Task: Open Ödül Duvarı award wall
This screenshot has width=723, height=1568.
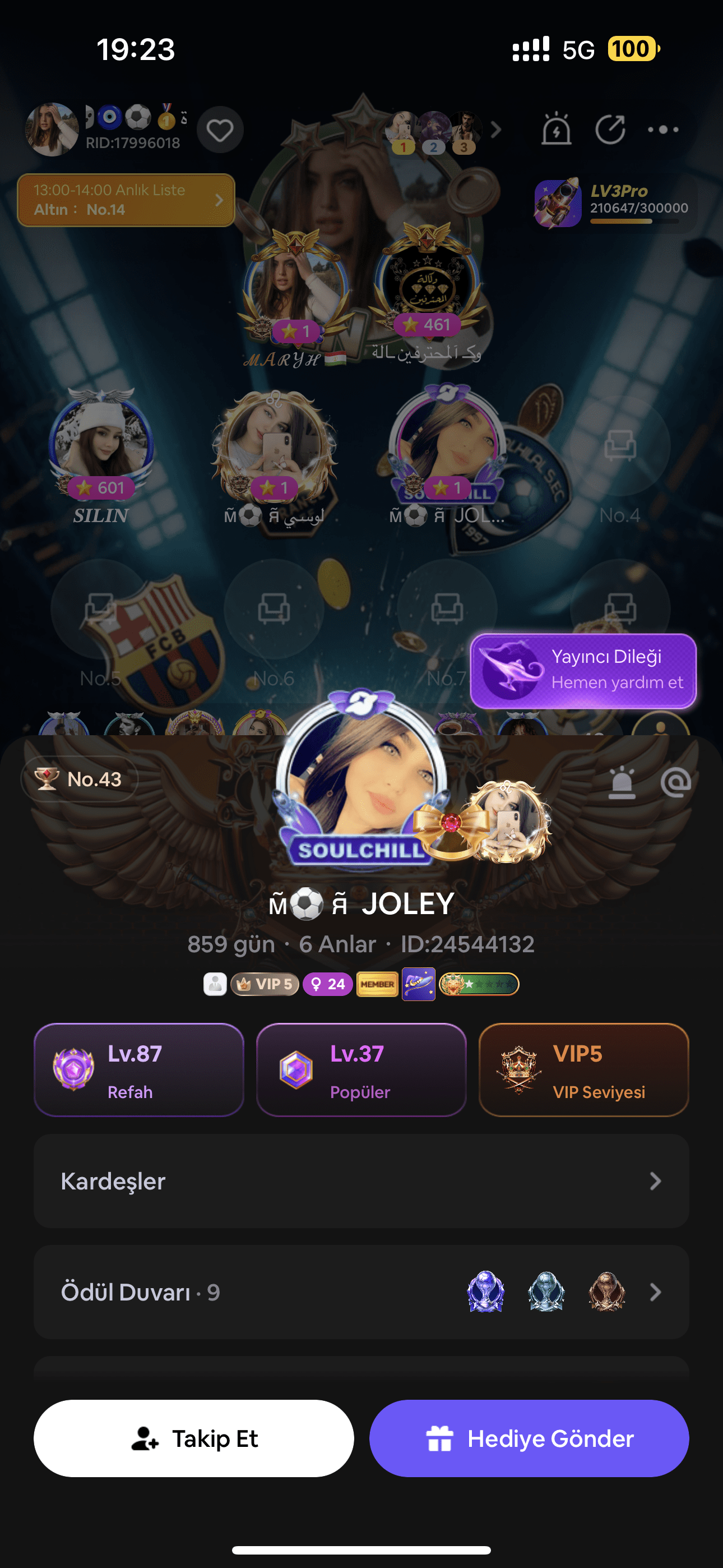Action: click(361, 1292)
